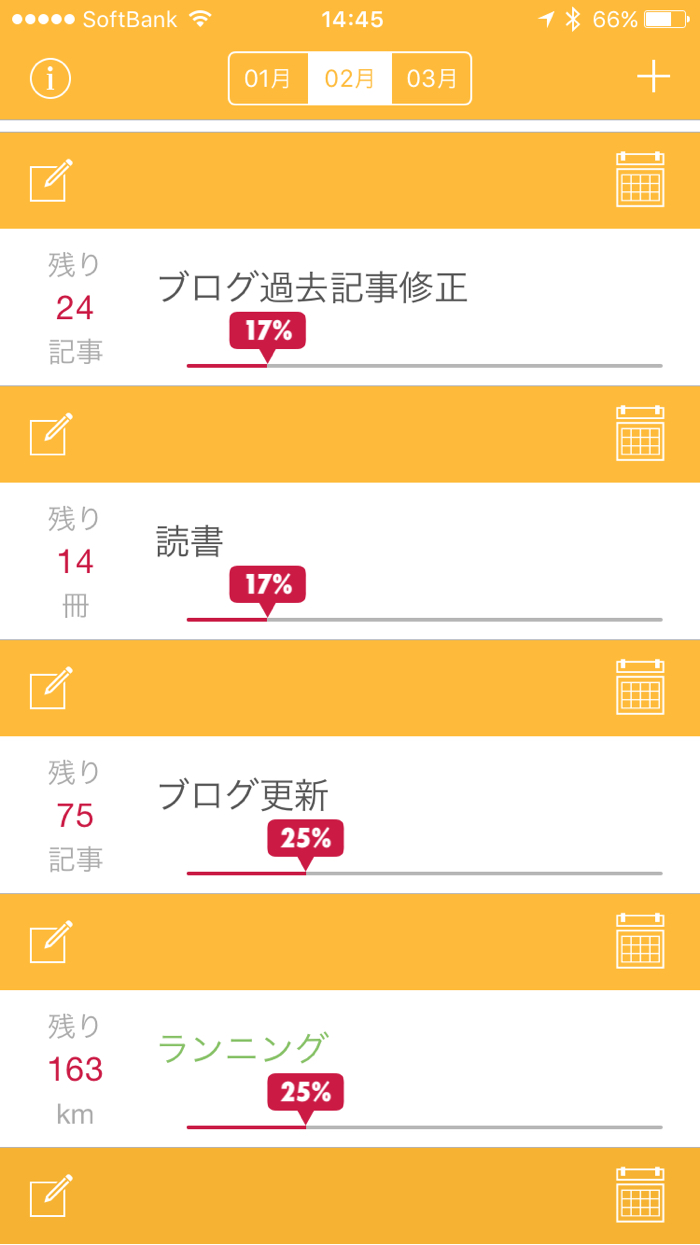This screenshot has height=1245, width=700.
Task: Open the calendar icon above ランニング
Action: tap(640, 941)
